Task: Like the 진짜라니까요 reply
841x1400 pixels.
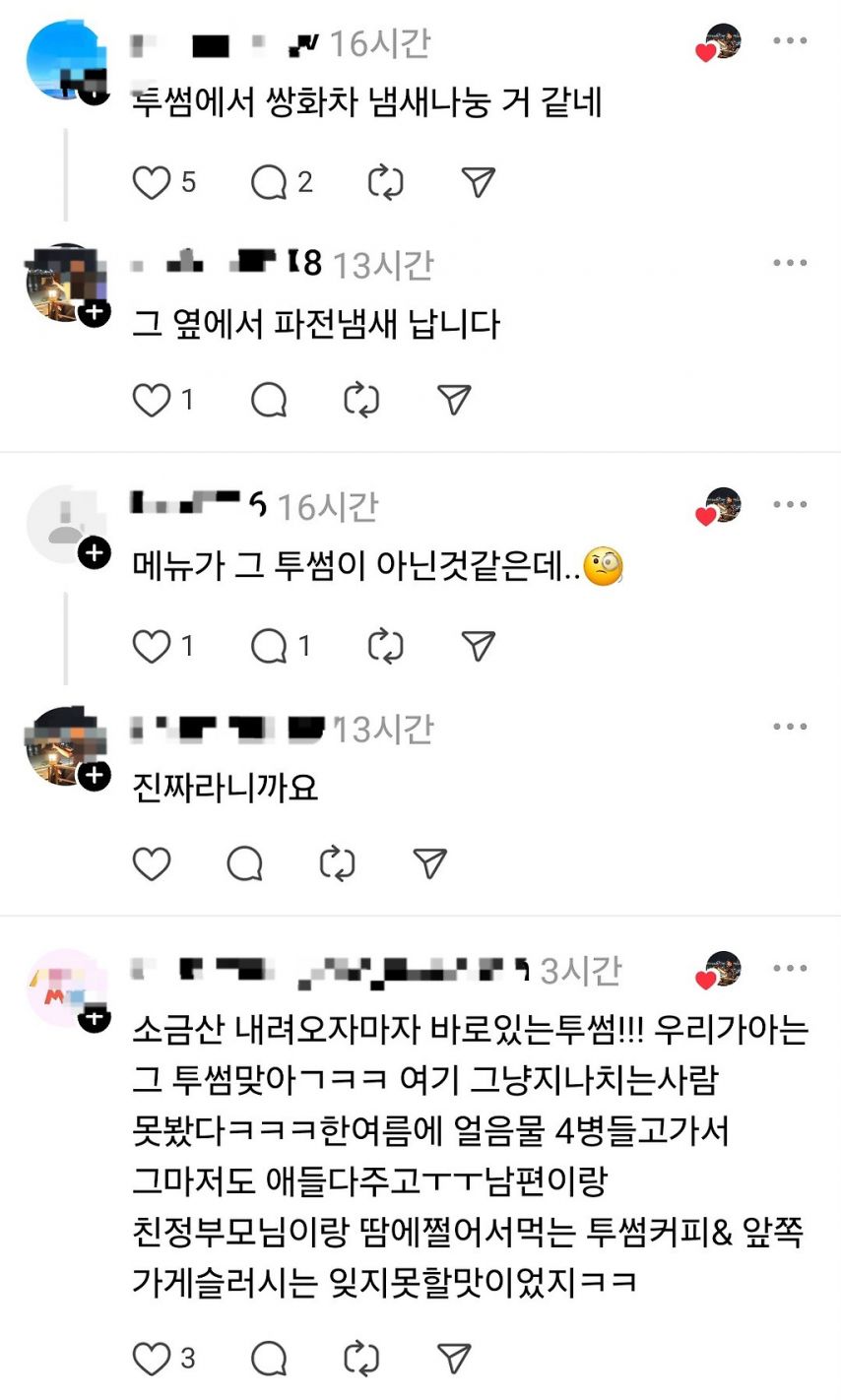Action: pos(152,864)
